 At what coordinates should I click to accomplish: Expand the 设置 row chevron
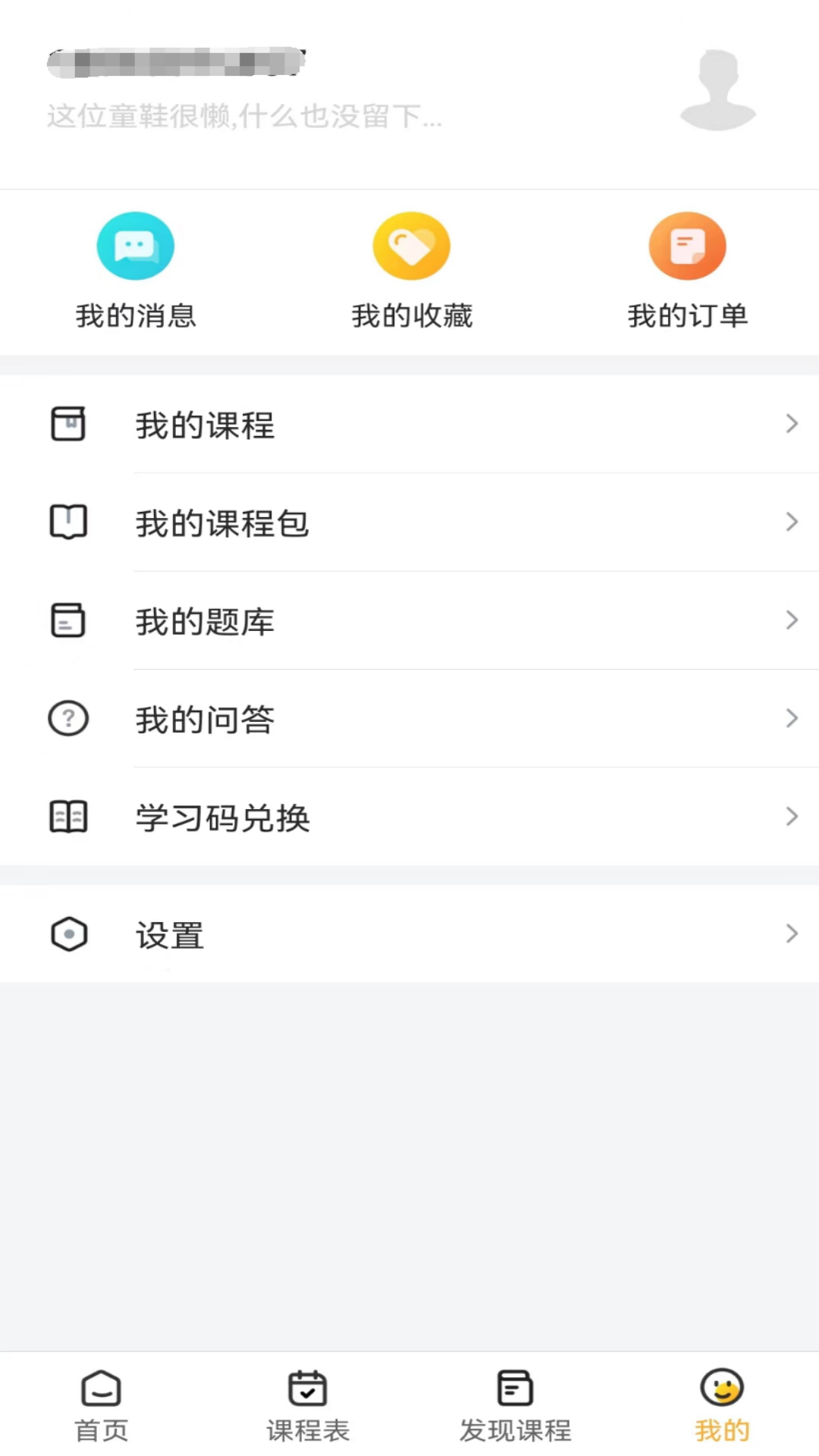792,934
